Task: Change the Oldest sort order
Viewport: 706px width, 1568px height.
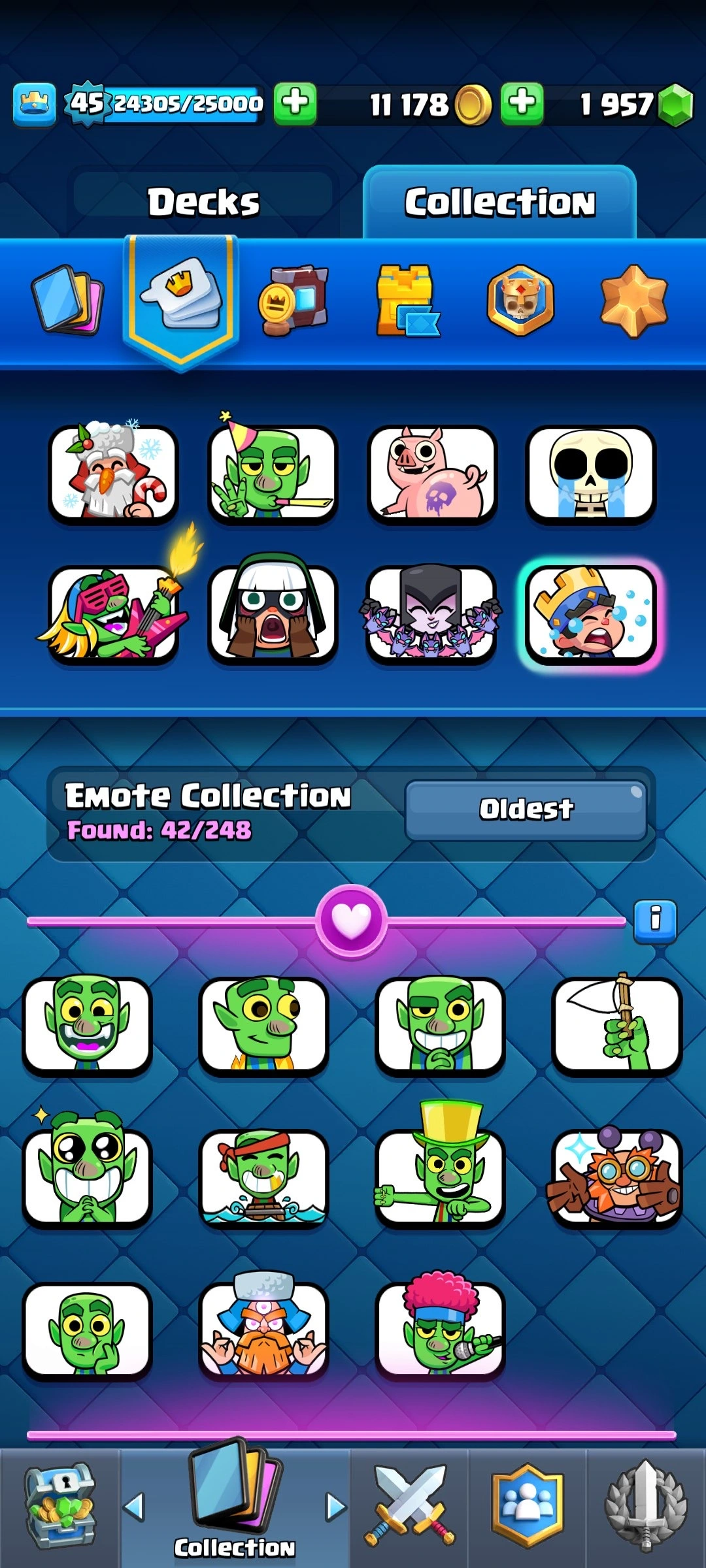Action: tap(526, 809)
